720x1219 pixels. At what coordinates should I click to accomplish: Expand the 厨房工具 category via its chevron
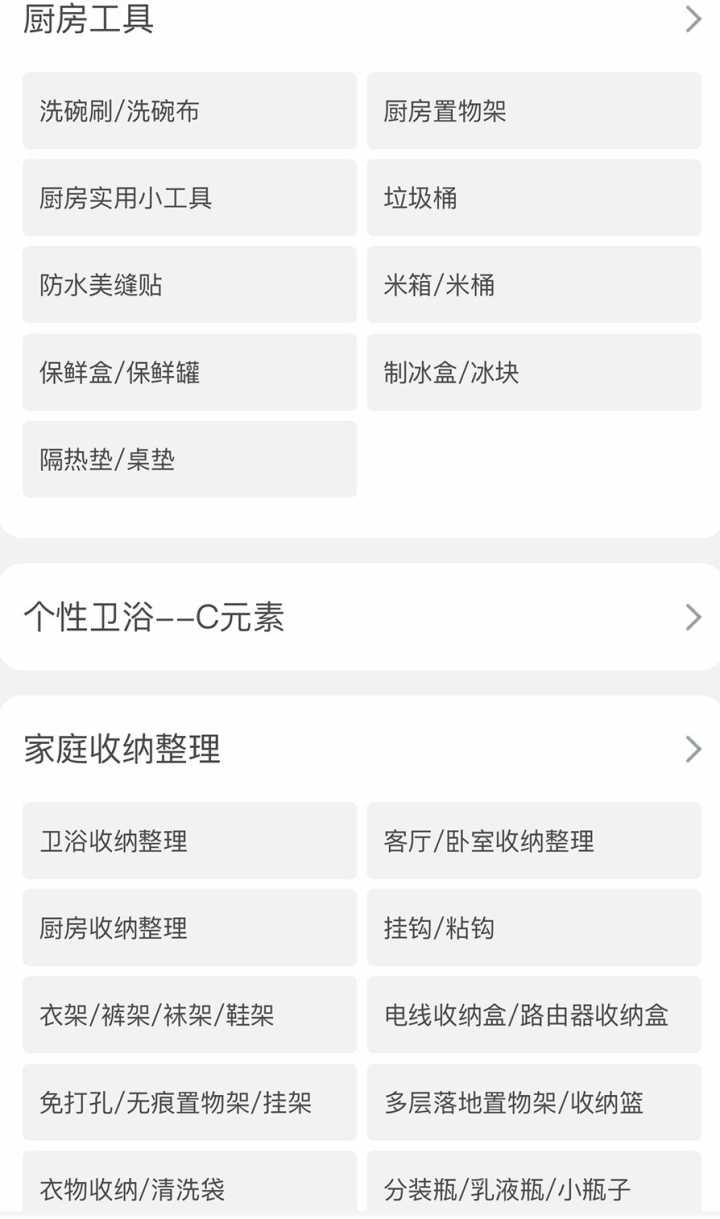(x=692, y=18)
